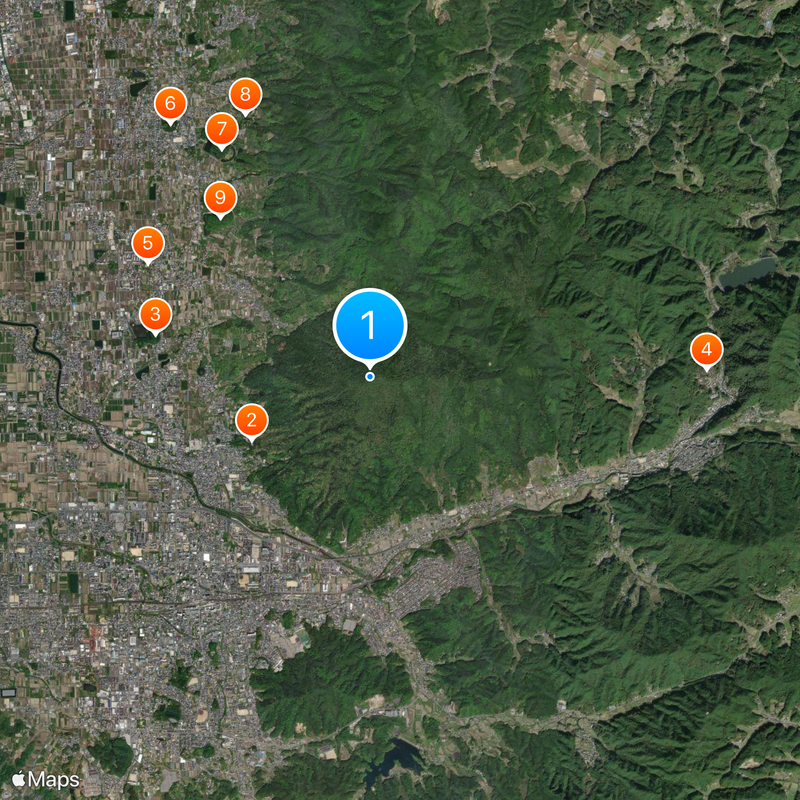800x800 pixels.
Task: Open orange map pin number 3
Action: click(154, 315)
